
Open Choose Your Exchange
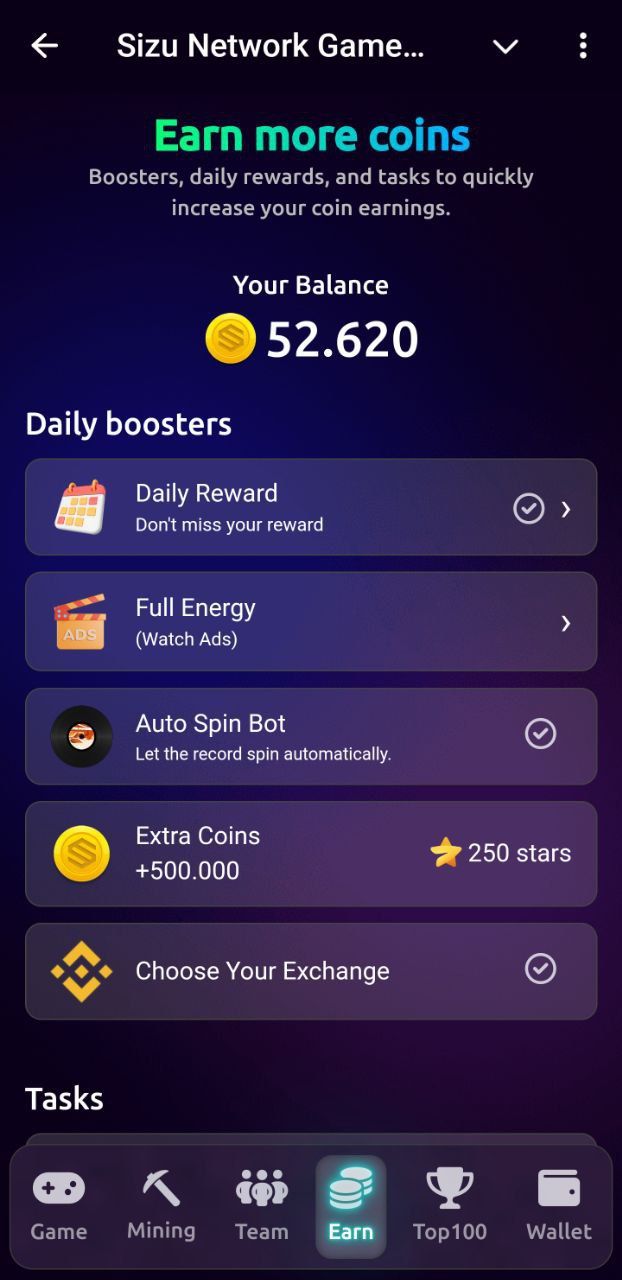click(311, 970)
